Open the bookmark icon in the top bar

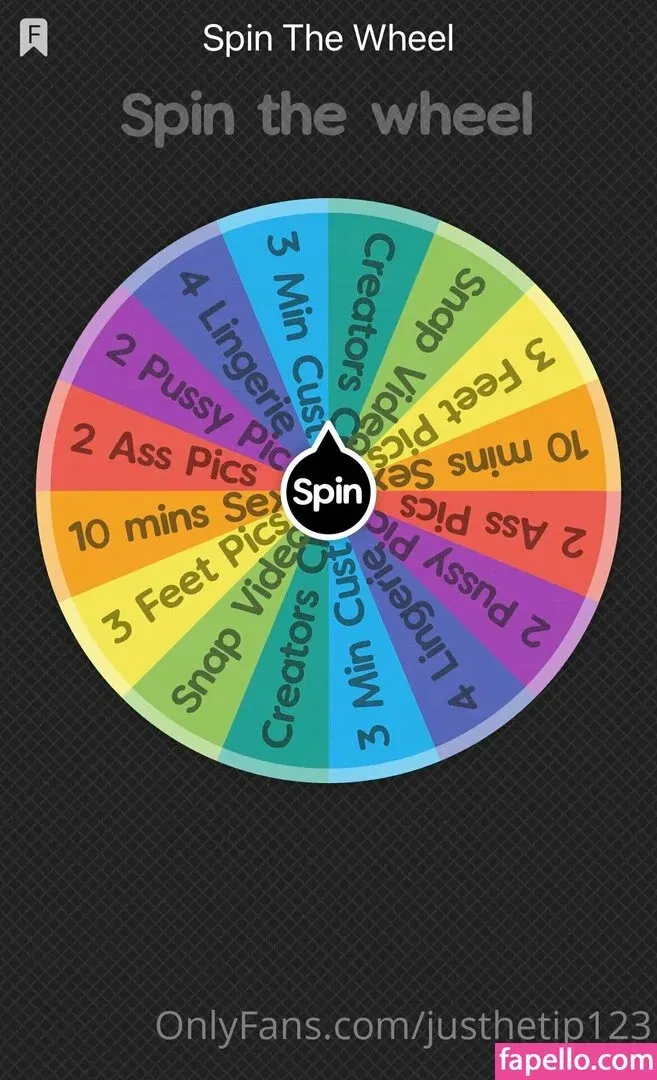34,38
